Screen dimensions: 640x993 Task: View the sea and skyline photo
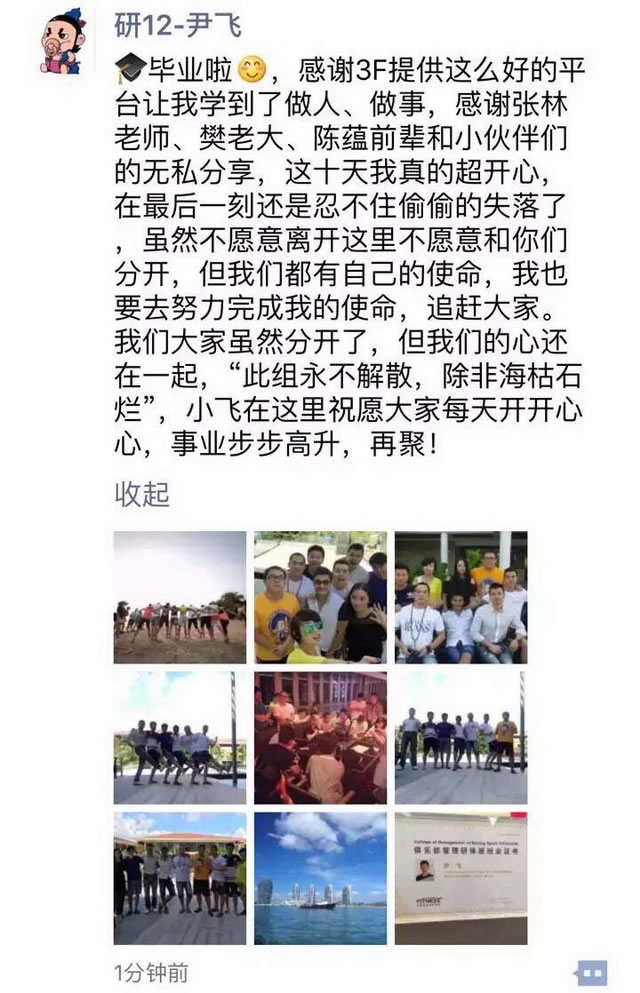point(320,878)
